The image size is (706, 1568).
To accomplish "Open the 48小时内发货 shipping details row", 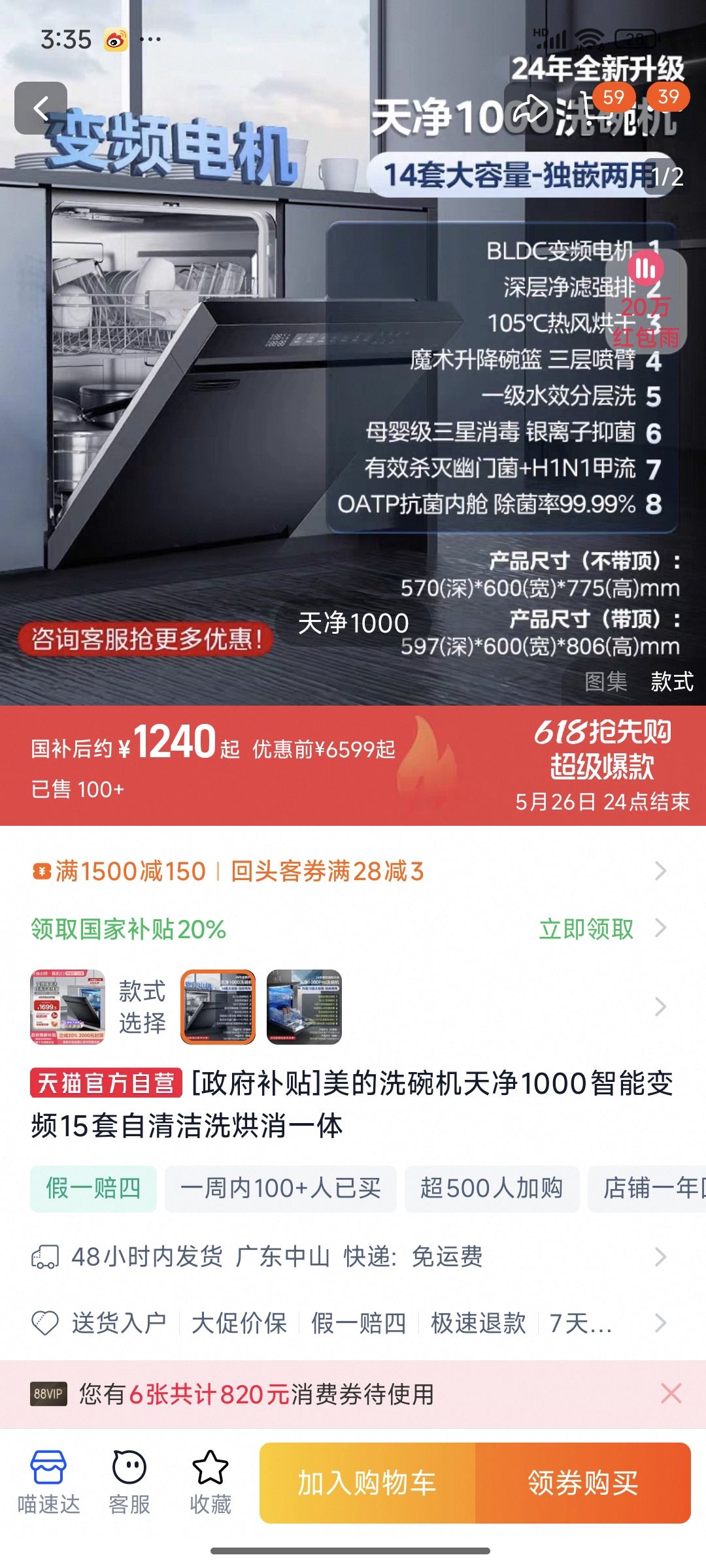I will tap(353, 1256).
